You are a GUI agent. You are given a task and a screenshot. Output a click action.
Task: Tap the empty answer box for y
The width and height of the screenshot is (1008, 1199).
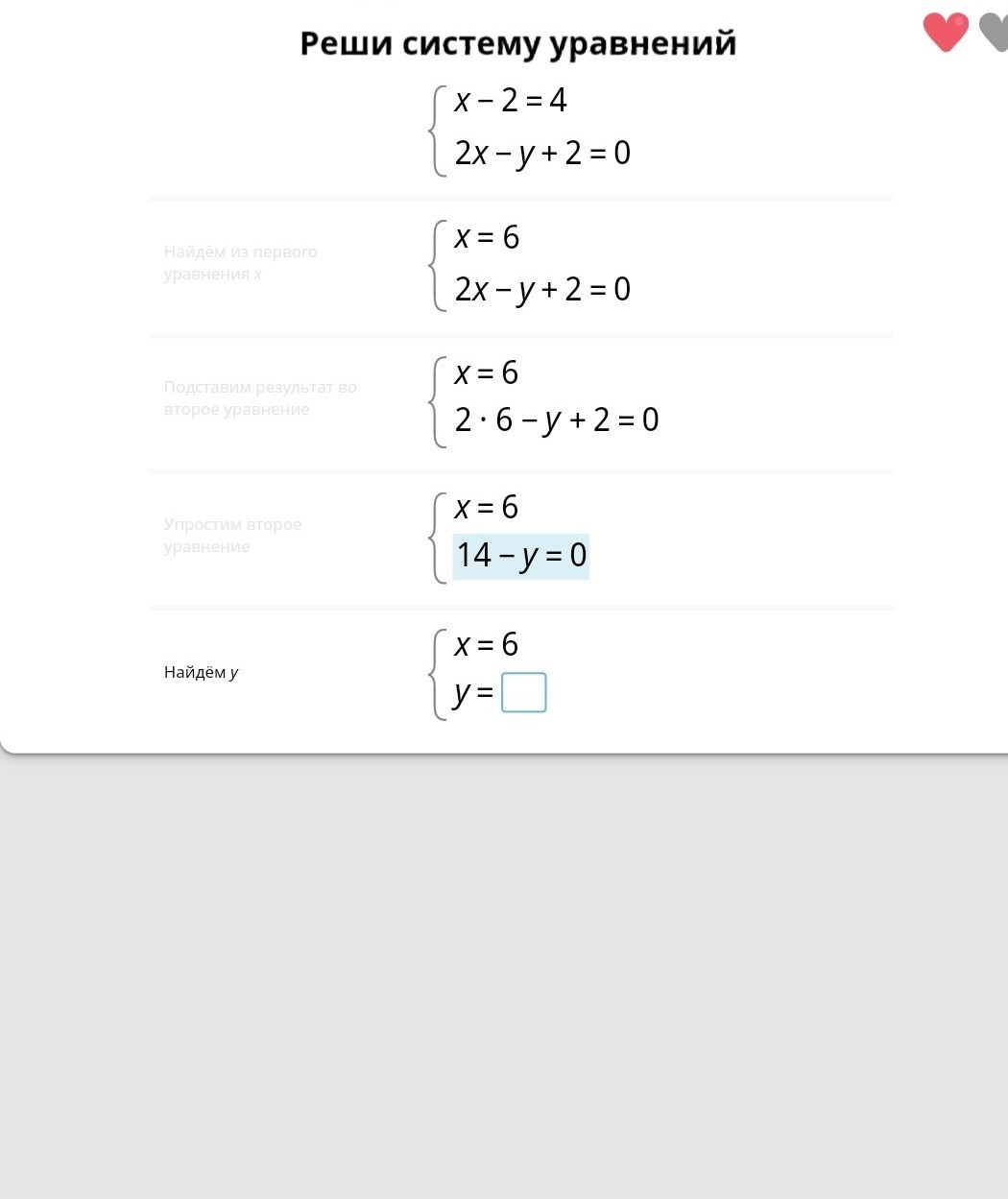[524, 692]
